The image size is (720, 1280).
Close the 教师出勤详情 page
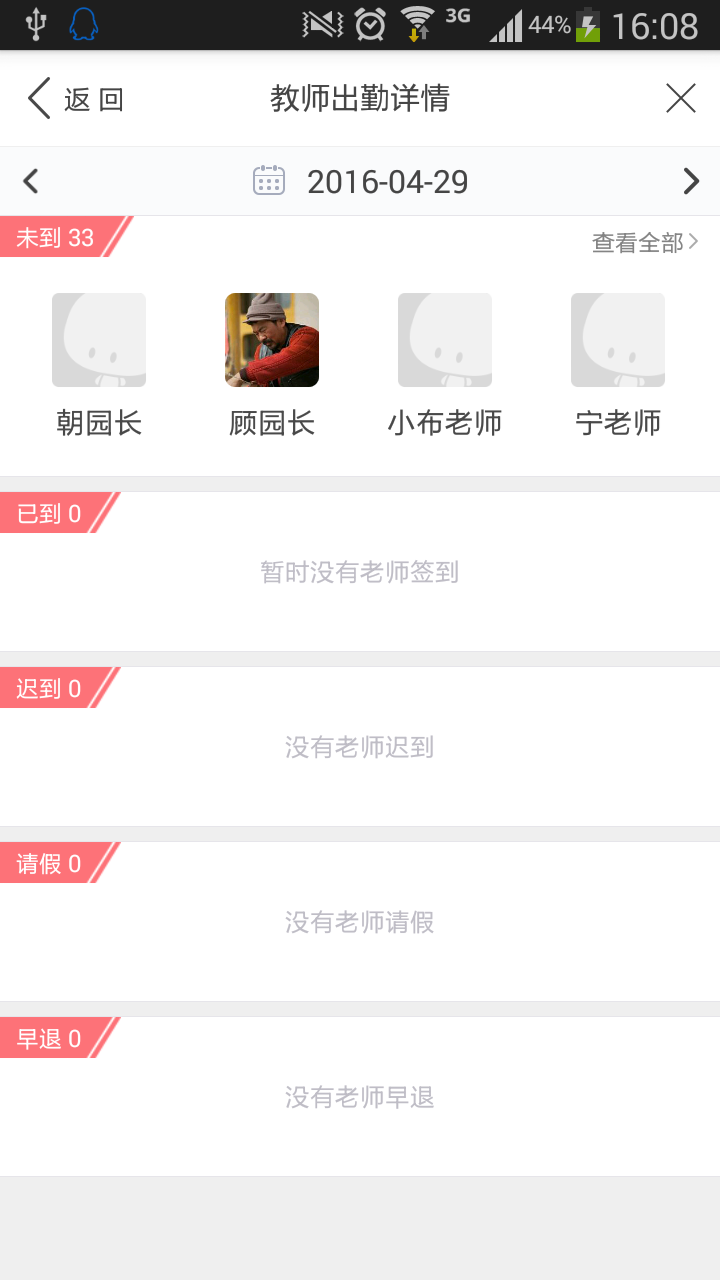tap(680, 98)
